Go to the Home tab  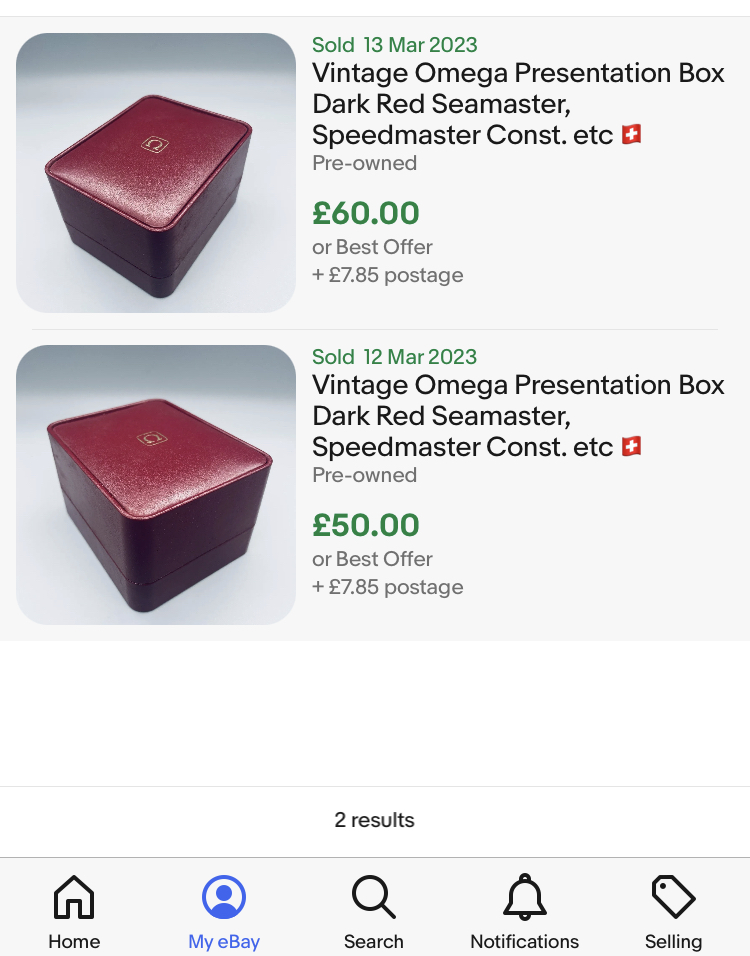74,910
